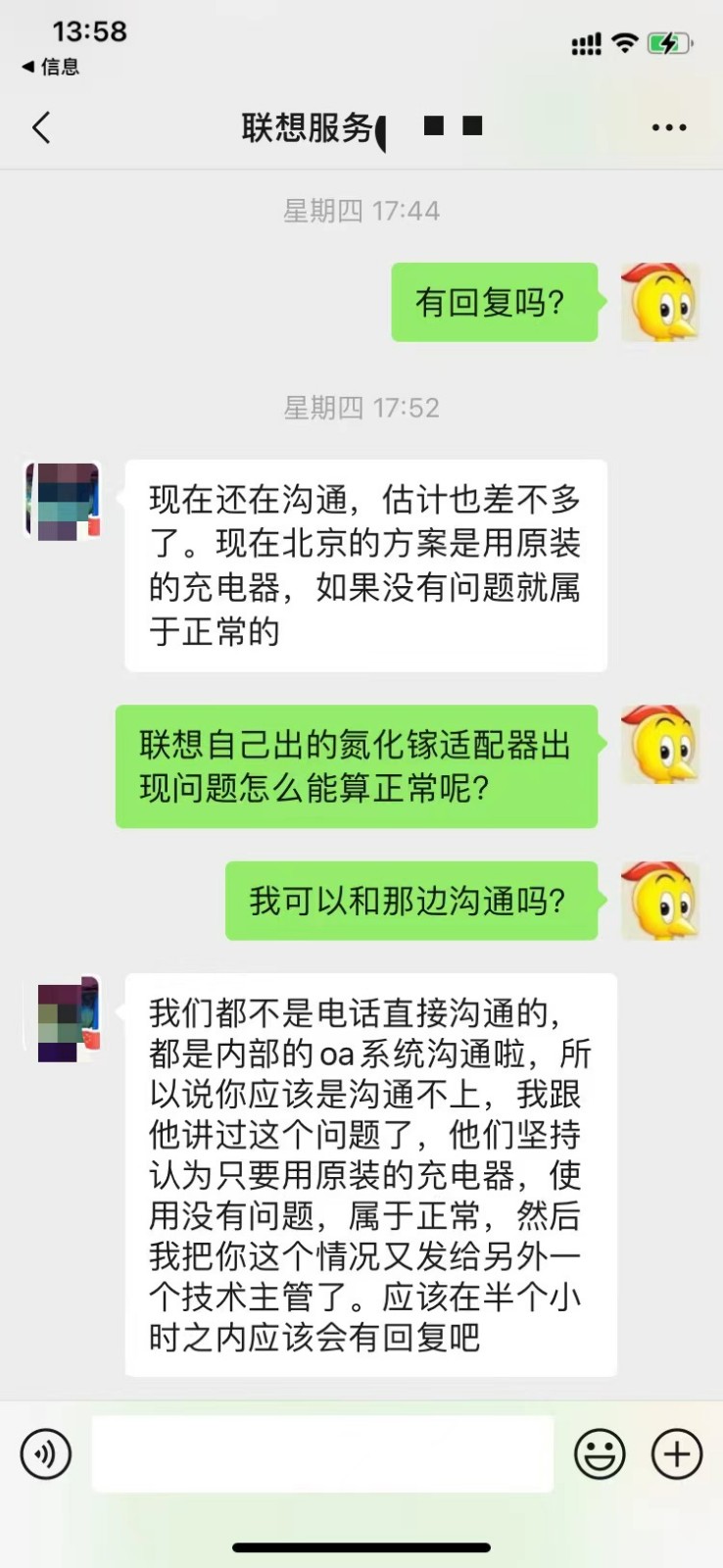Tap the message text field
This screenshot has width=723, height=1568.
click(322, 1453)
